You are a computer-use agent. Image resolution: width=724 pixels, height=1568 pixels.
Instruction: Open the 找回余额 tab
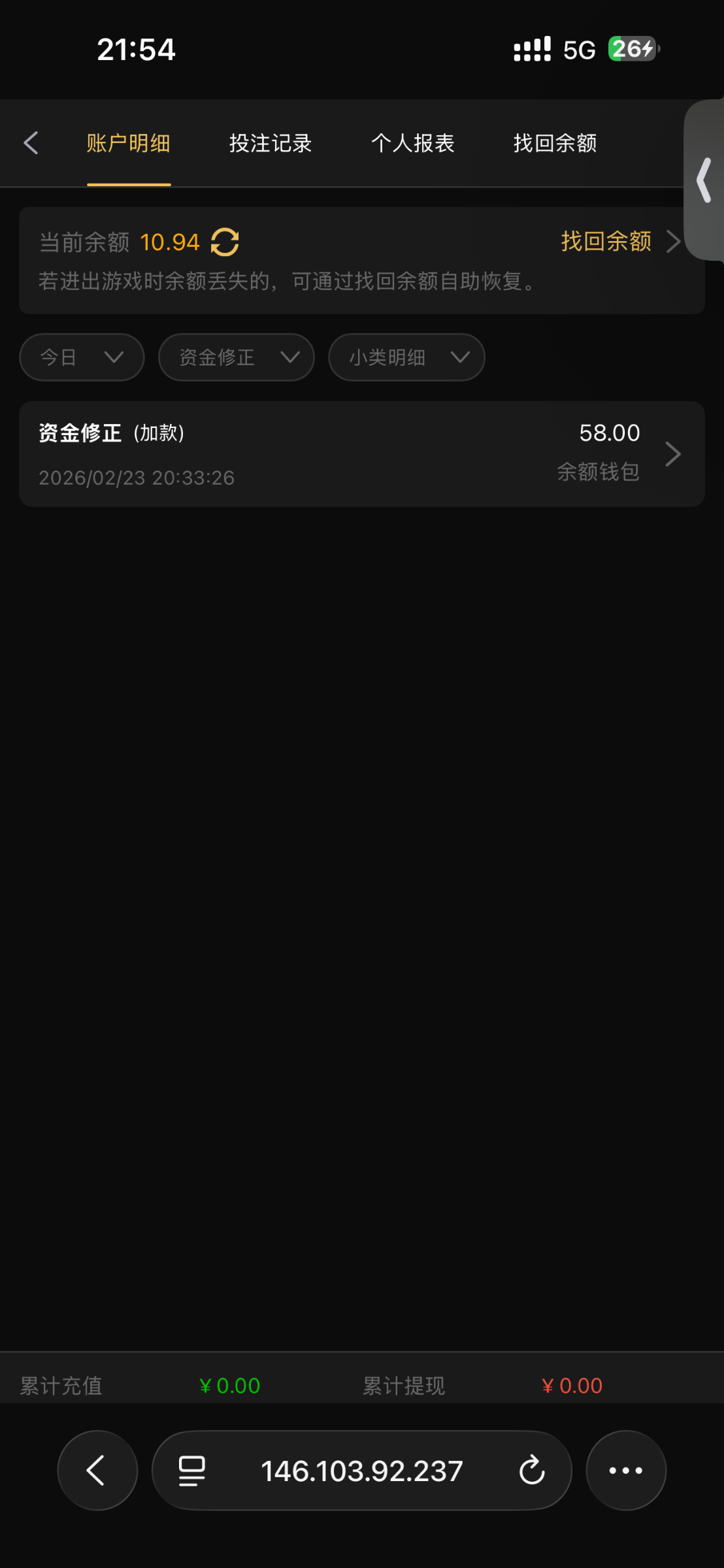click(555, 143)
